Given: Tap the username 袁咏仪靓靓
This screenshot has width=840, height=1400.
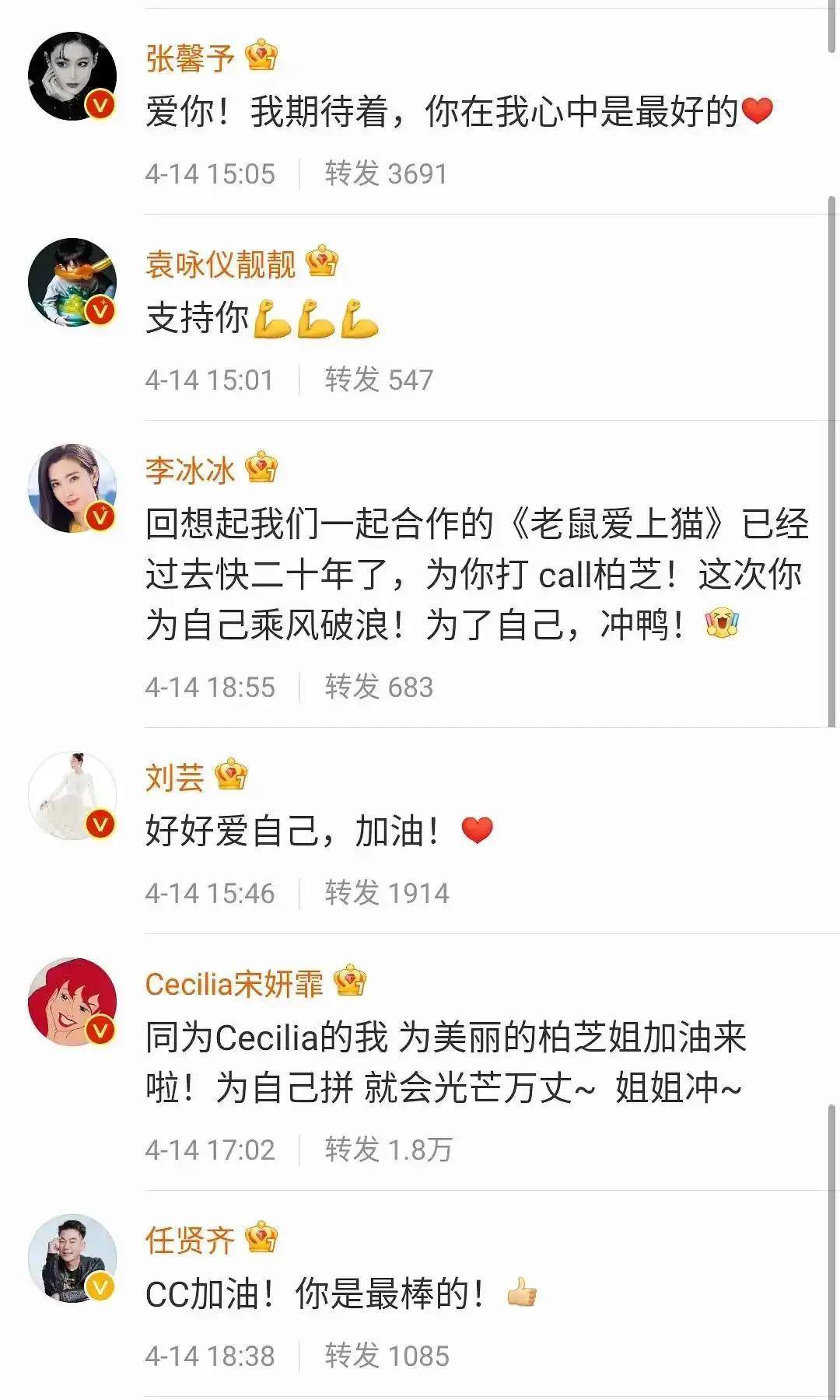Looking at the screenshot, I should point(220,264).
